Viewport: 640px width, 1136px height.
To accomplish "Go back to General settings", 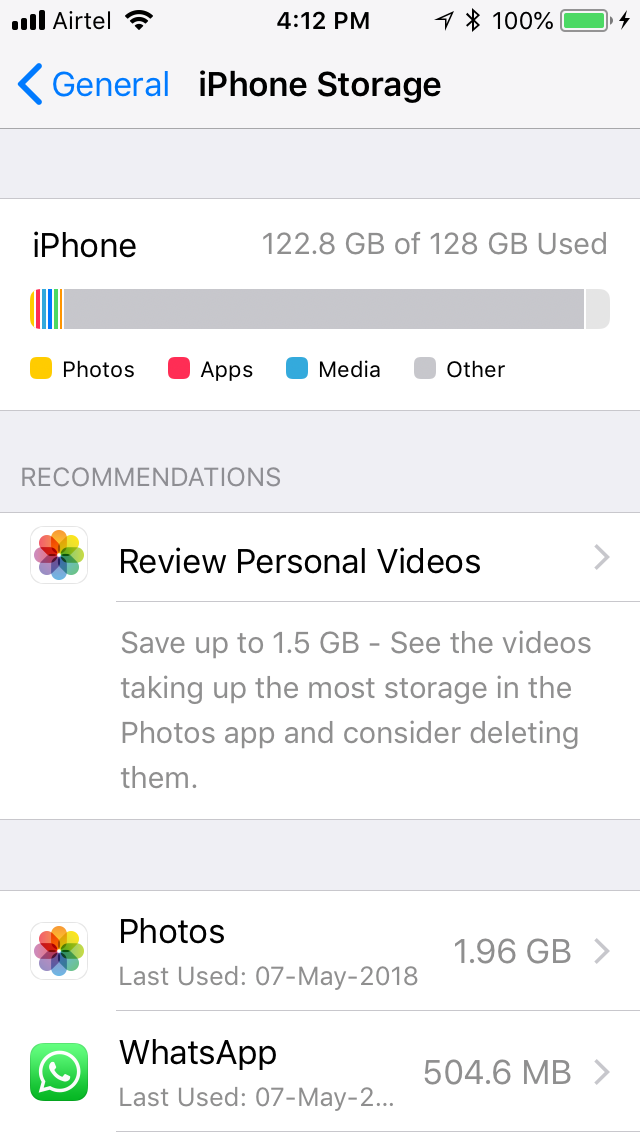I will pos(93,85).
